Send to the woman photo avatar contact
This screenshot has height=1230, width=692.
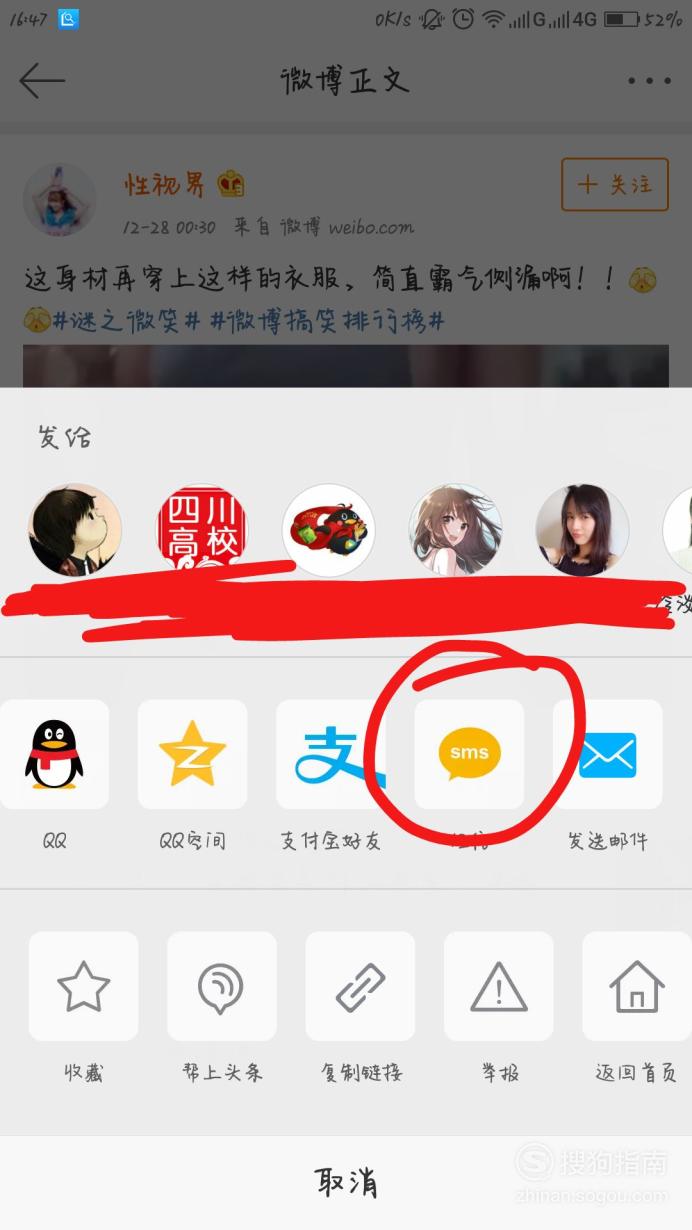[x=582, y=530]
